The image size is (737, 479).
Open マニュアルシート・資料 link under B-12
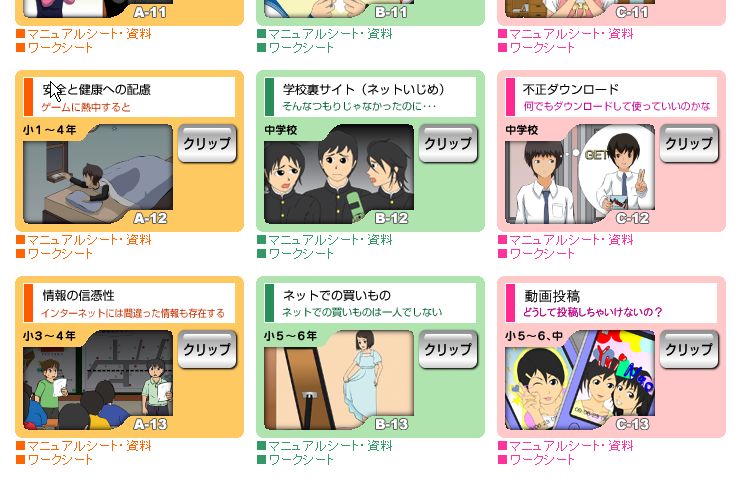[x=330, y=240]
